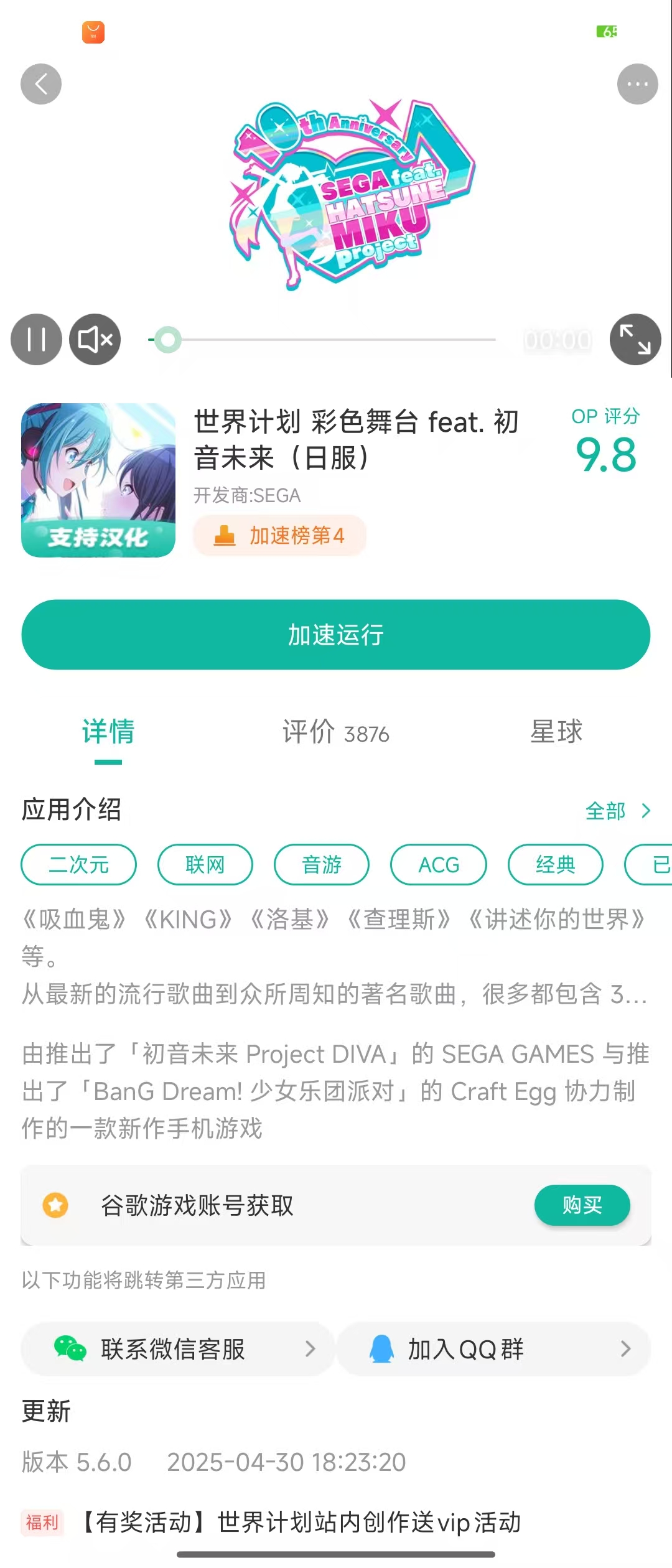672x1568 pixels.
Task: Open the 加入QQ群 option
Action: [x=493, y=1349]
